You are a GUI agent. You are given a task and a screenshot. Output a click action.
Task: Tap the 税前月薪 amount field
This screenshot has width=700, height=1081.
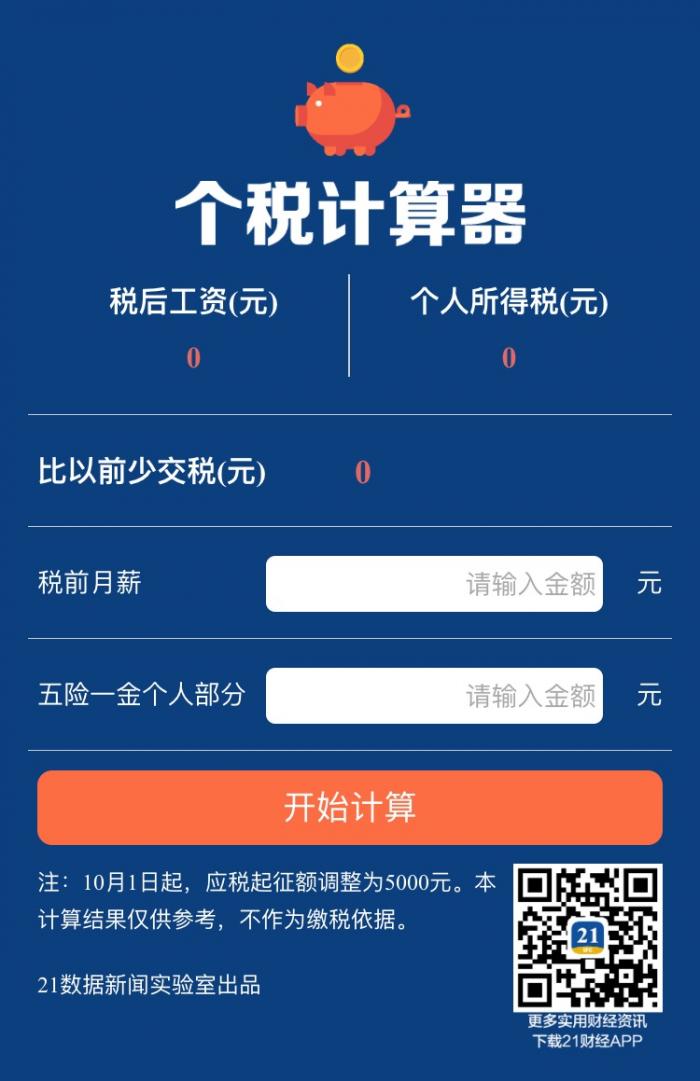coord(434,584)
